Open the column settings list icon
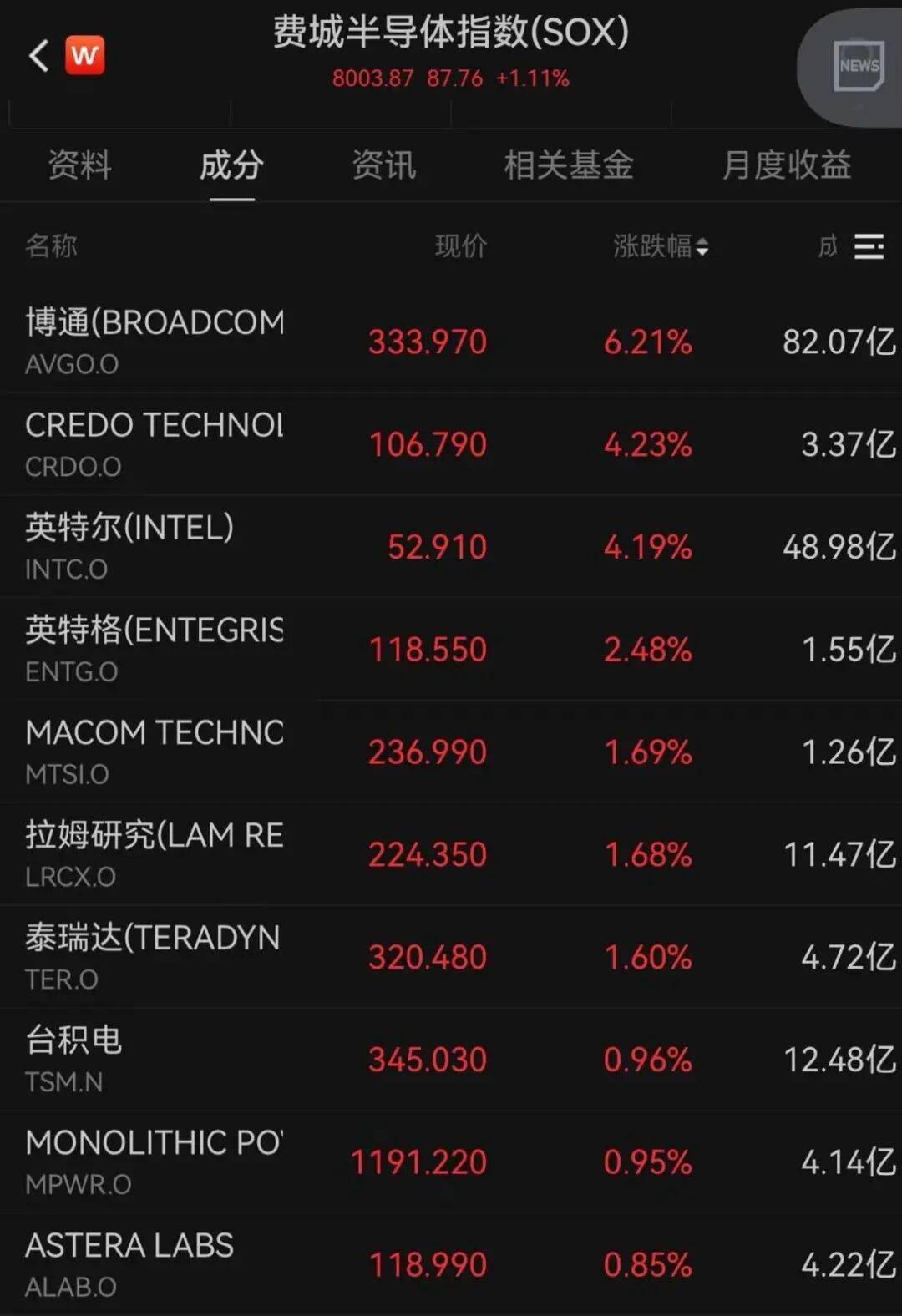 tap(869, 246)
